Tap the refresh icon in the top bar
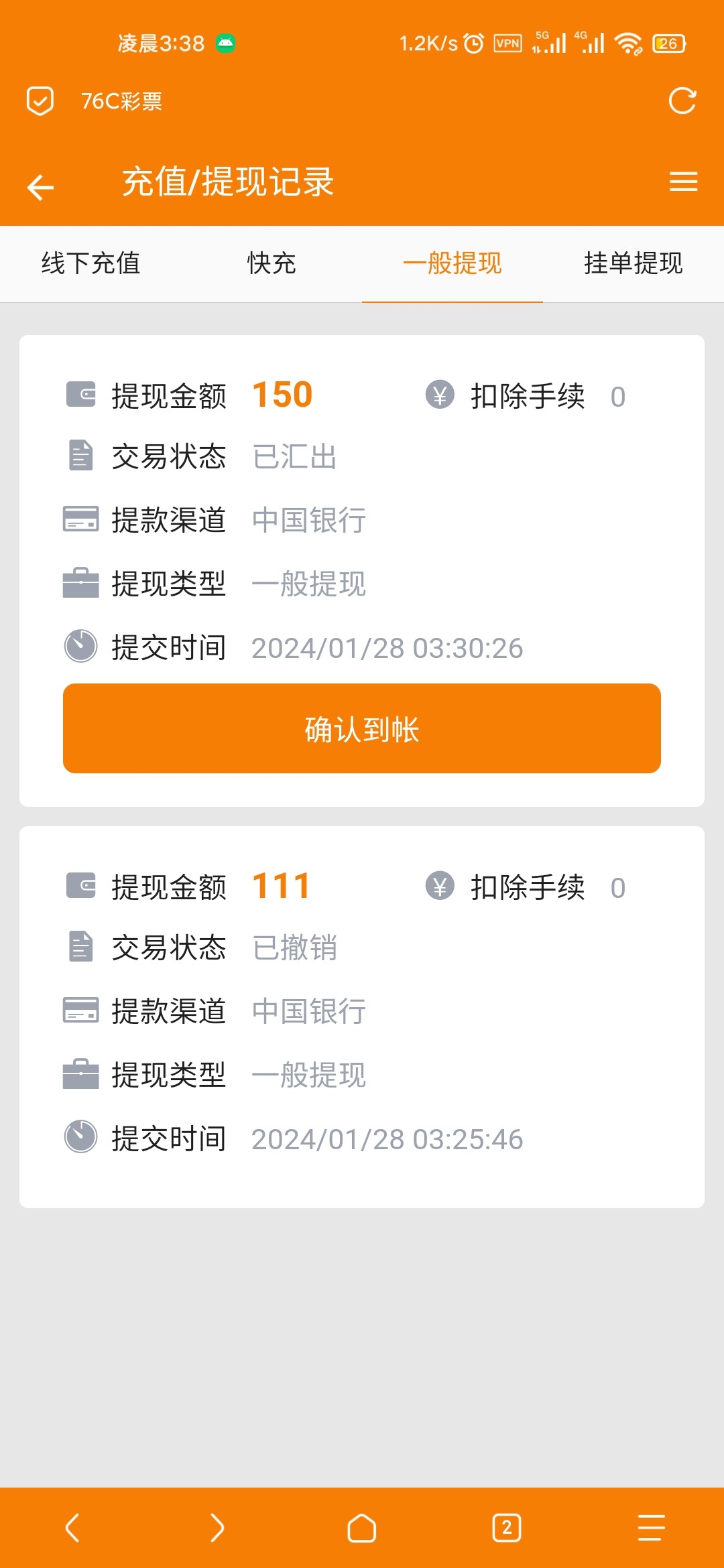The height and width of the screenshot is (1568, 724). click(x=683, y=101)
